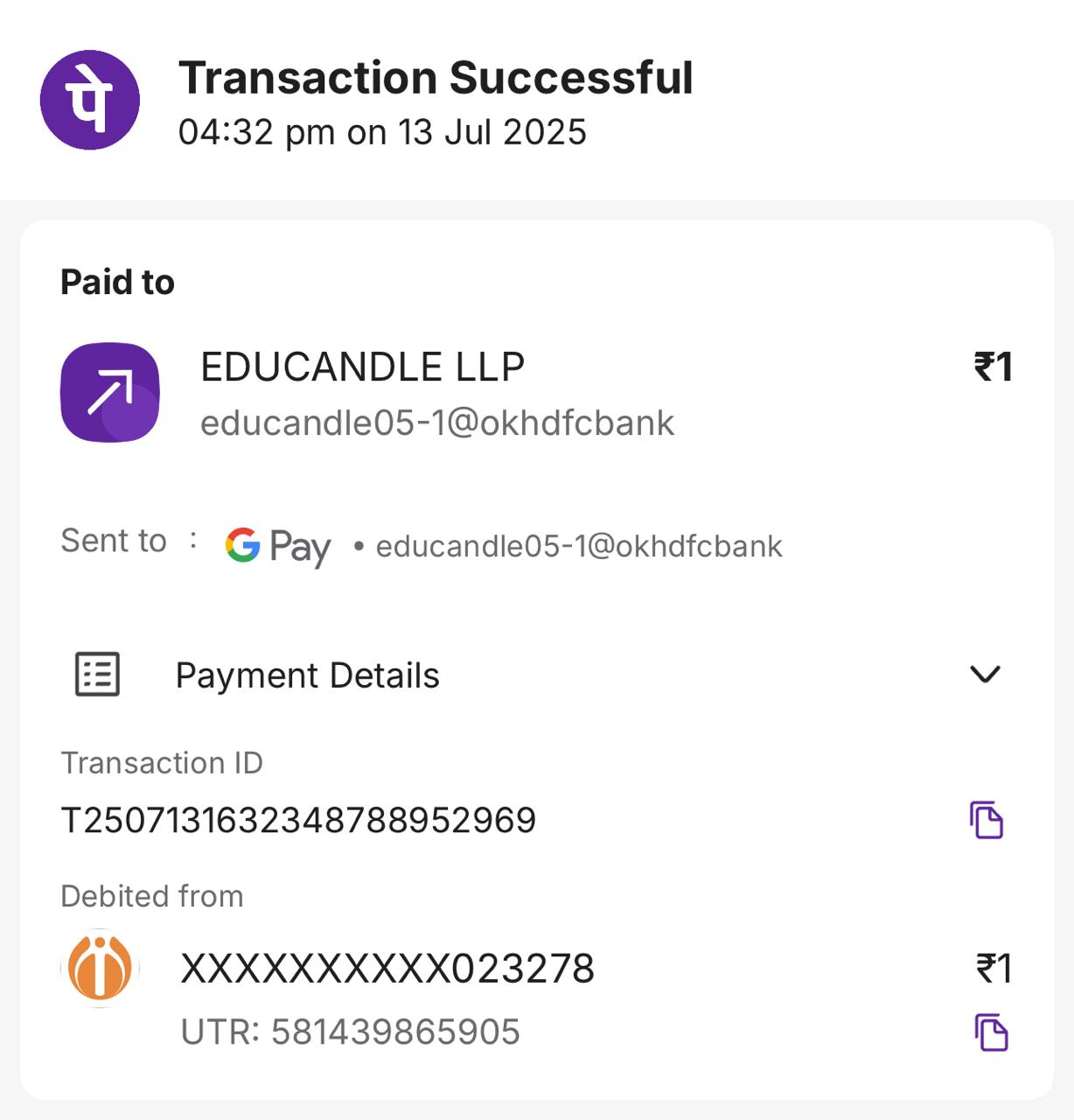Open EDUCANDLE LLP payee details
This screenshot has height=1120, width=1074.
[x=362, y=367]
